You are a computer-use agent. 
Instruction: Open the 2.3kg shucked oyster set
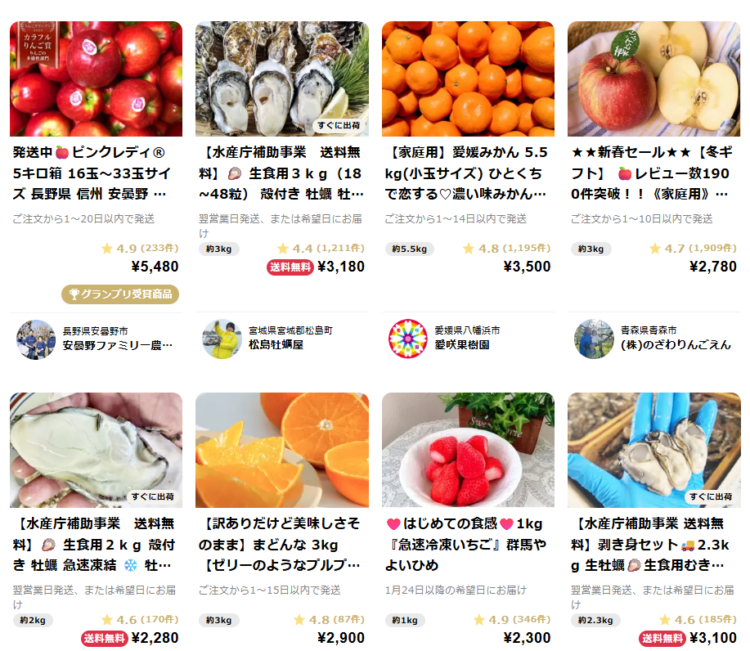653,449
